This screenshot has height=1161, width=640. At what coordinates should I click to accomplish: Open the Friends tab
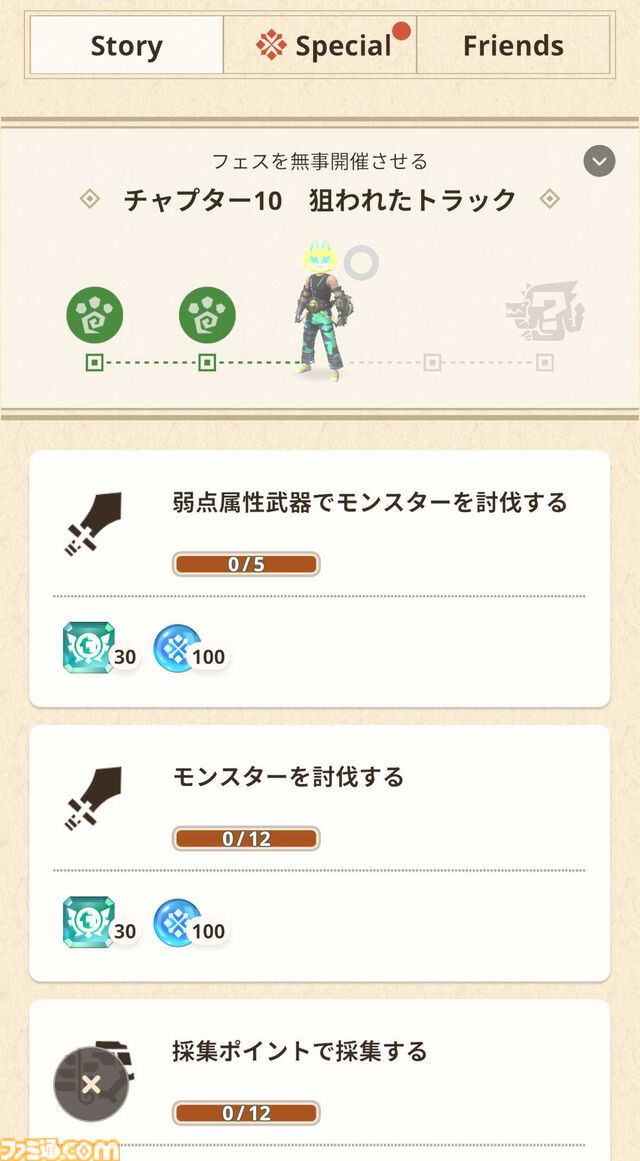point(513,45)
